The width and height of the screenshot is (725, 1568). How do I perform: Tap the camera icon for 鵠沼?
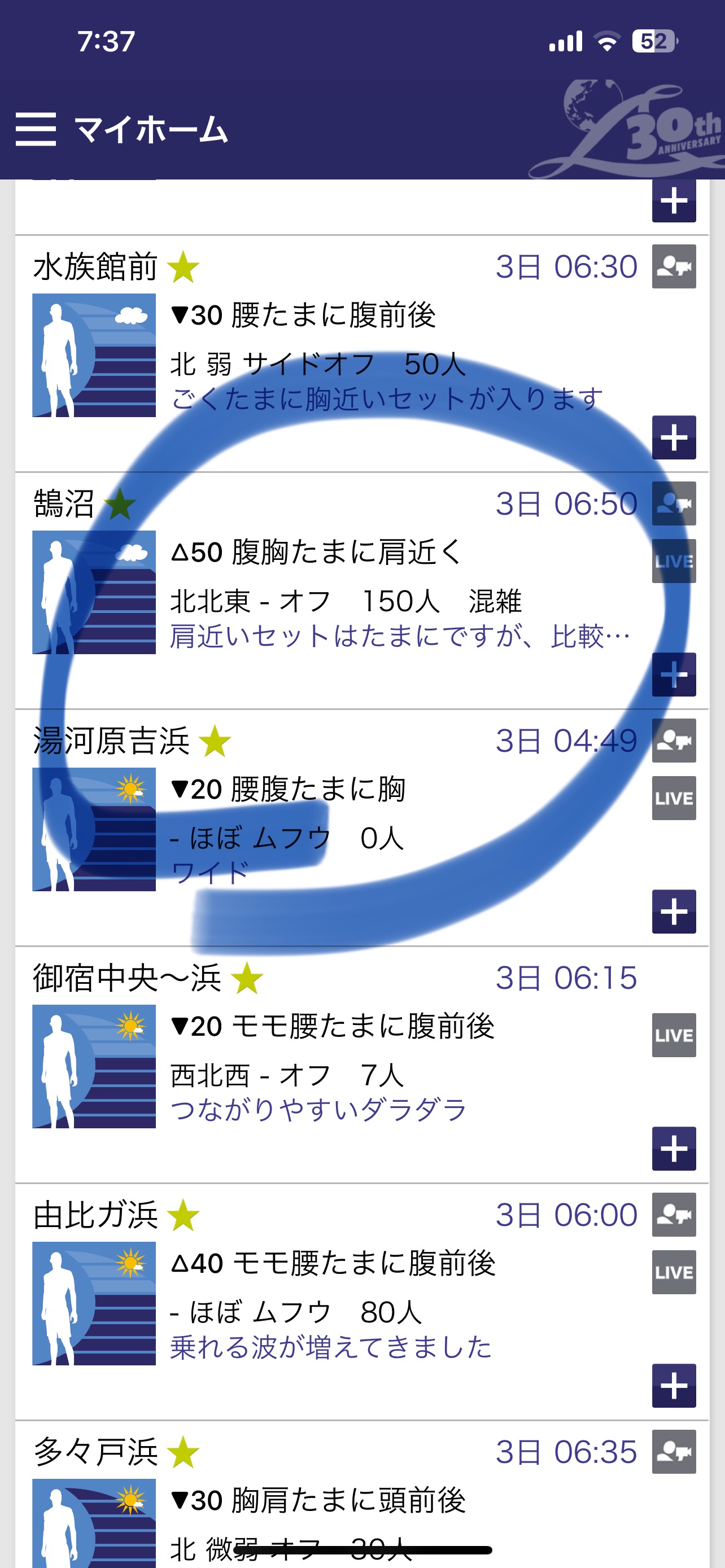coord(673,503)
